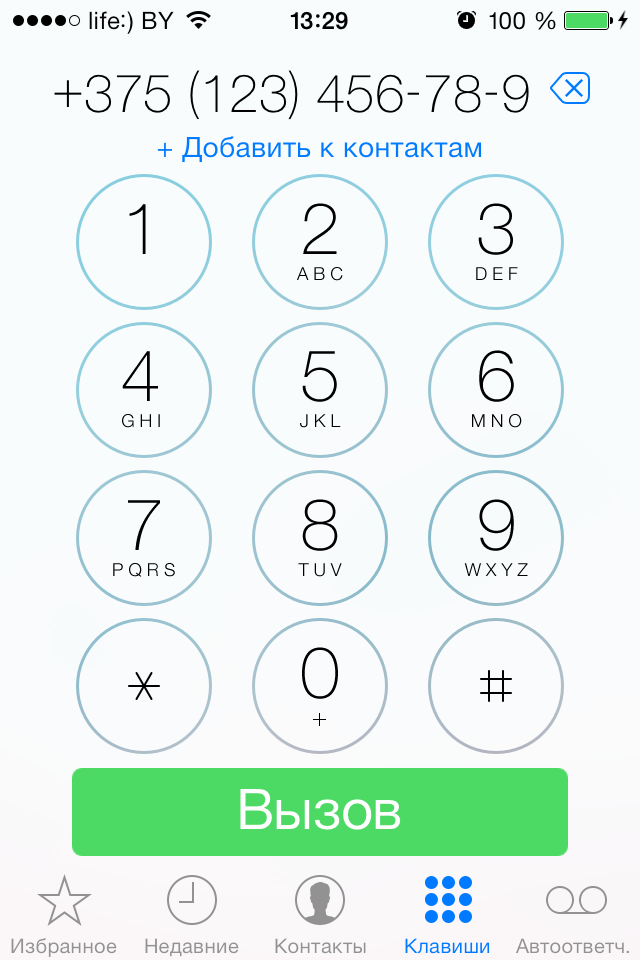Screen dimensions: 640x960
Task: Dial digit 1 on keypad
Action: (x=144, y=242)
